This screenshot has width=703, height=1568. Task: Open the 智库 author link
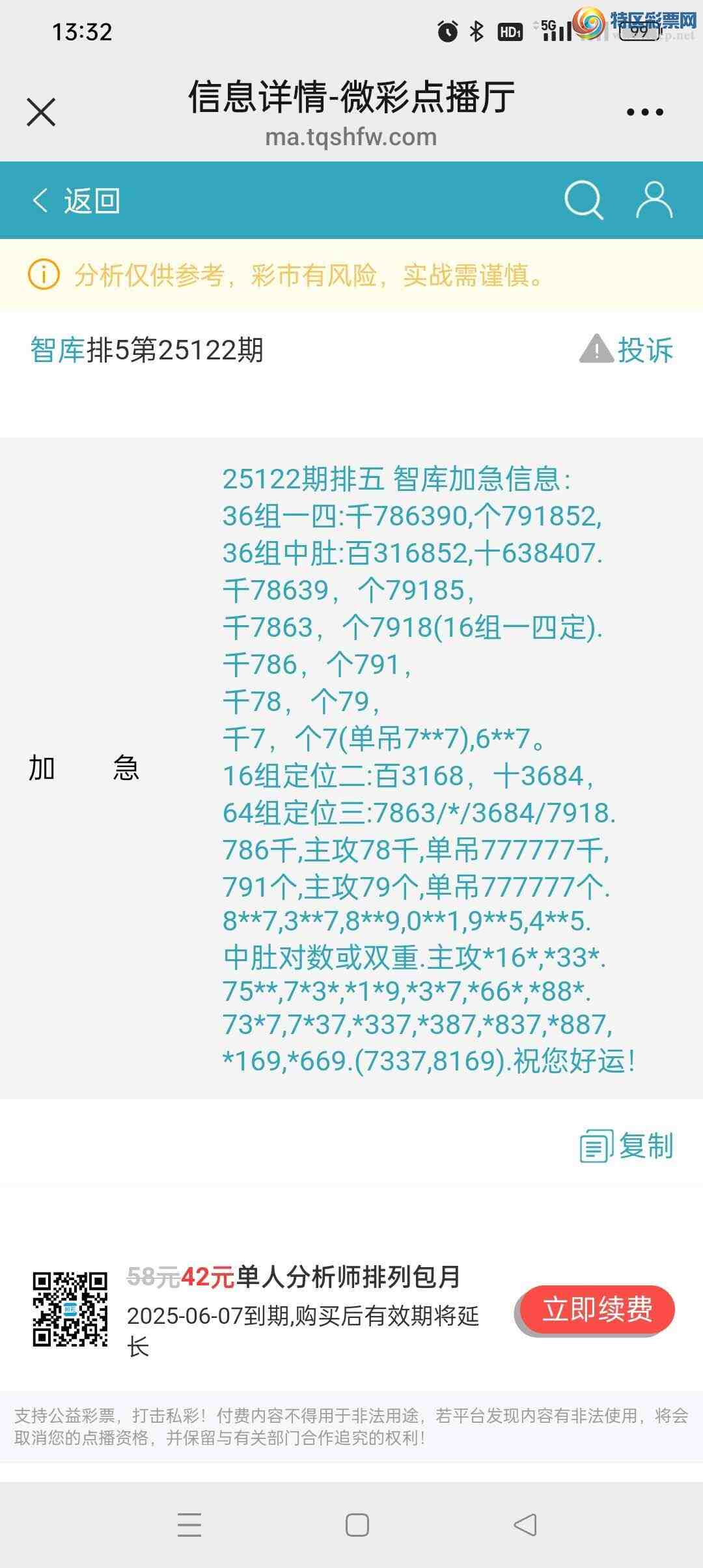pos(57,350)
